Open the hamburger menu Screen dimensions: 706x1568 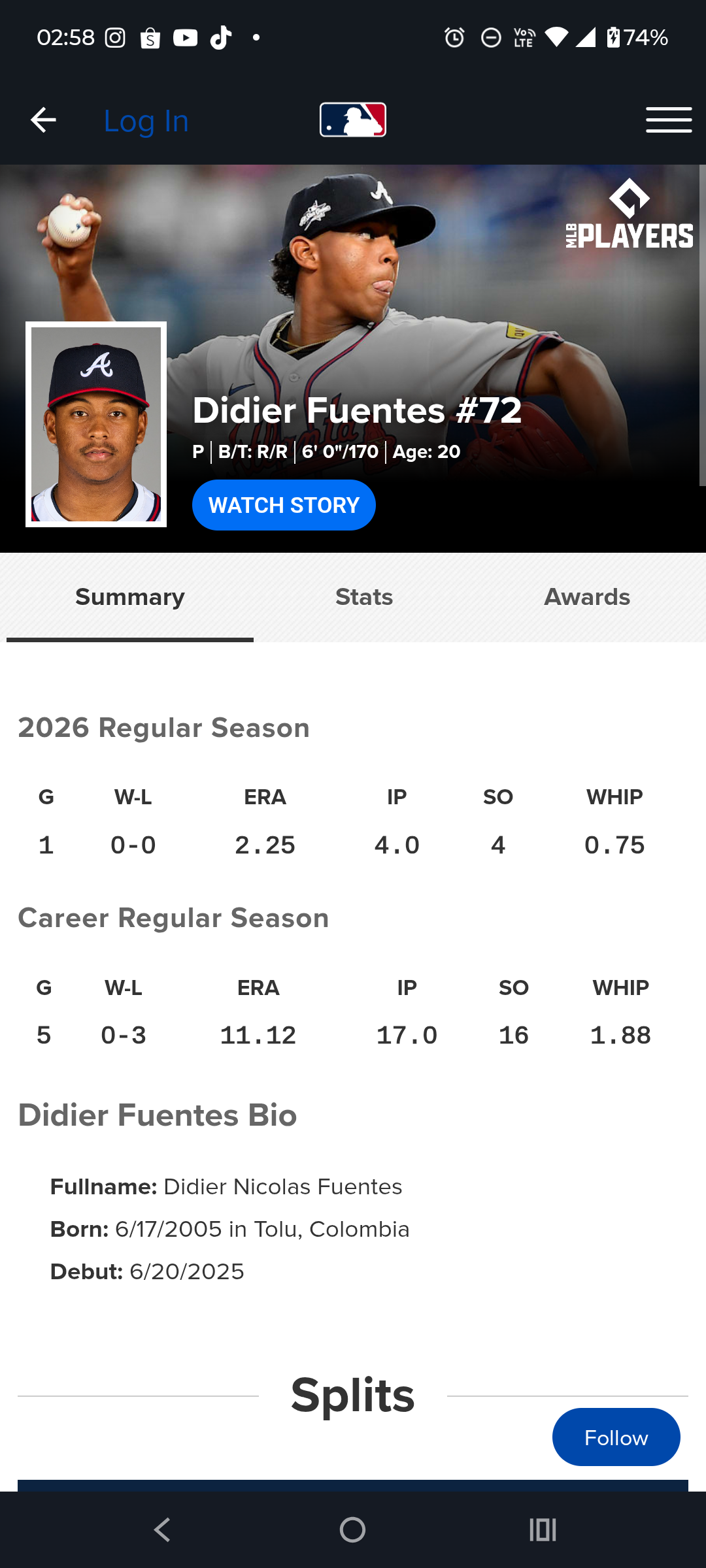[668, 120]
